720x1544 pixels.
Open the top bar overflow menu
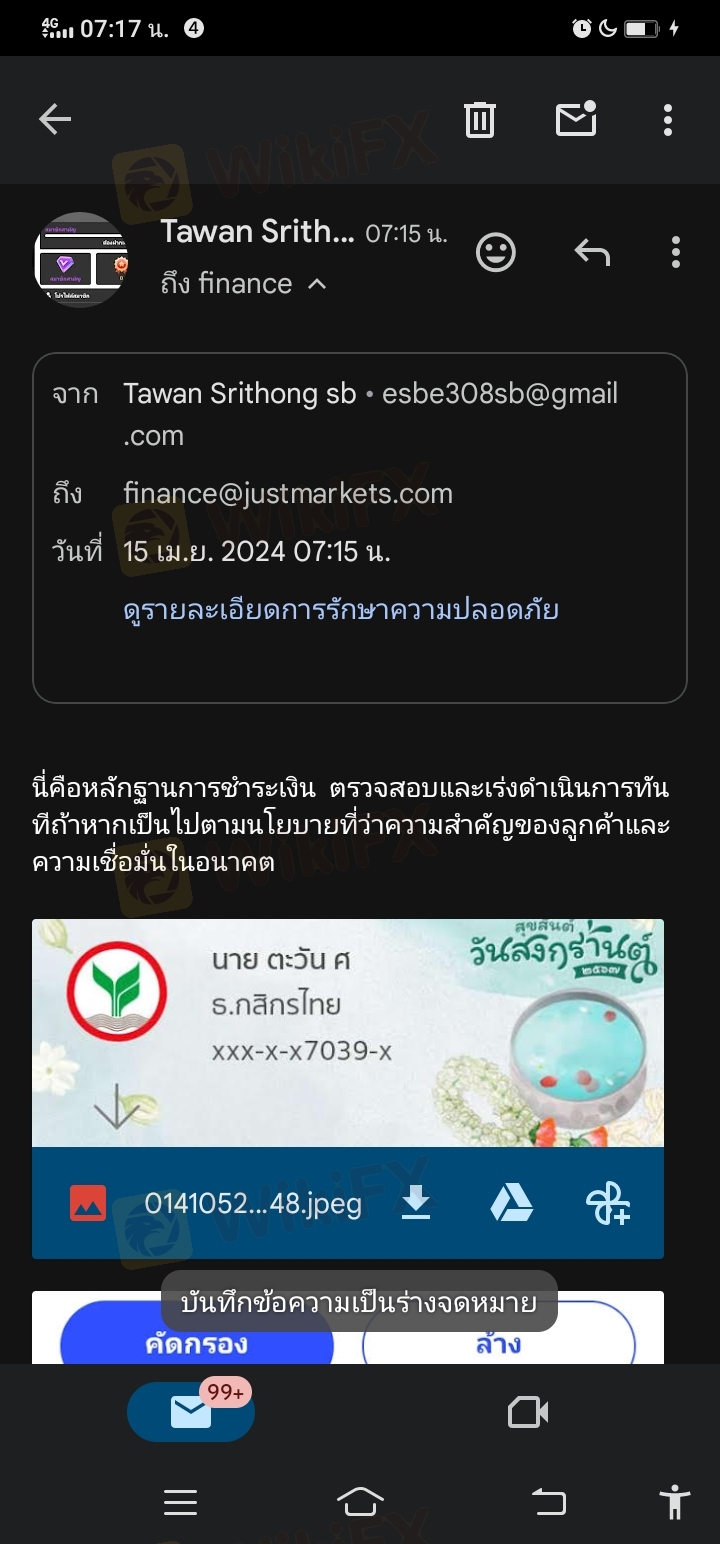[668, 120]
